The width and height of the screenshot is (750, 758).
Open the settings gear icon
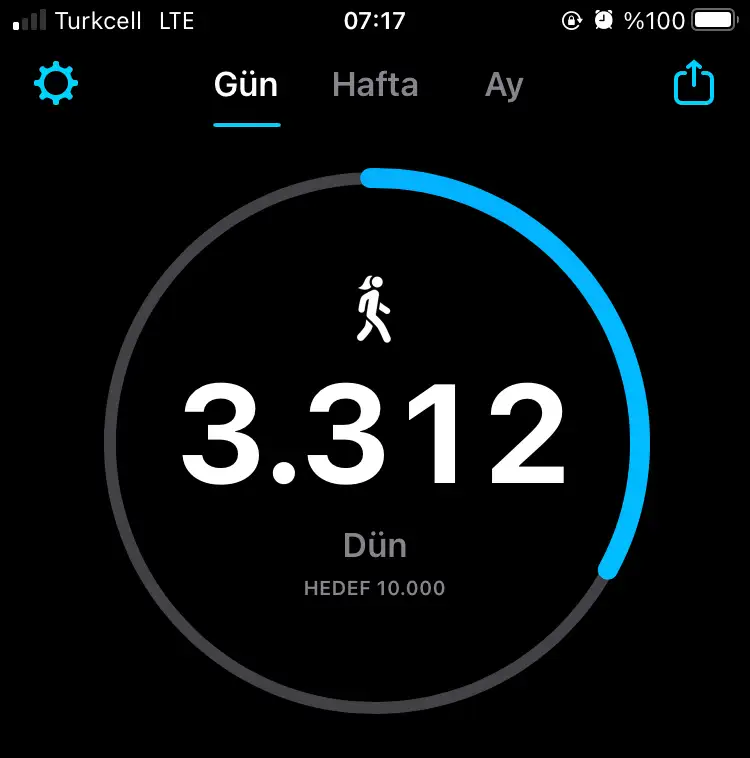click(56, 85)
